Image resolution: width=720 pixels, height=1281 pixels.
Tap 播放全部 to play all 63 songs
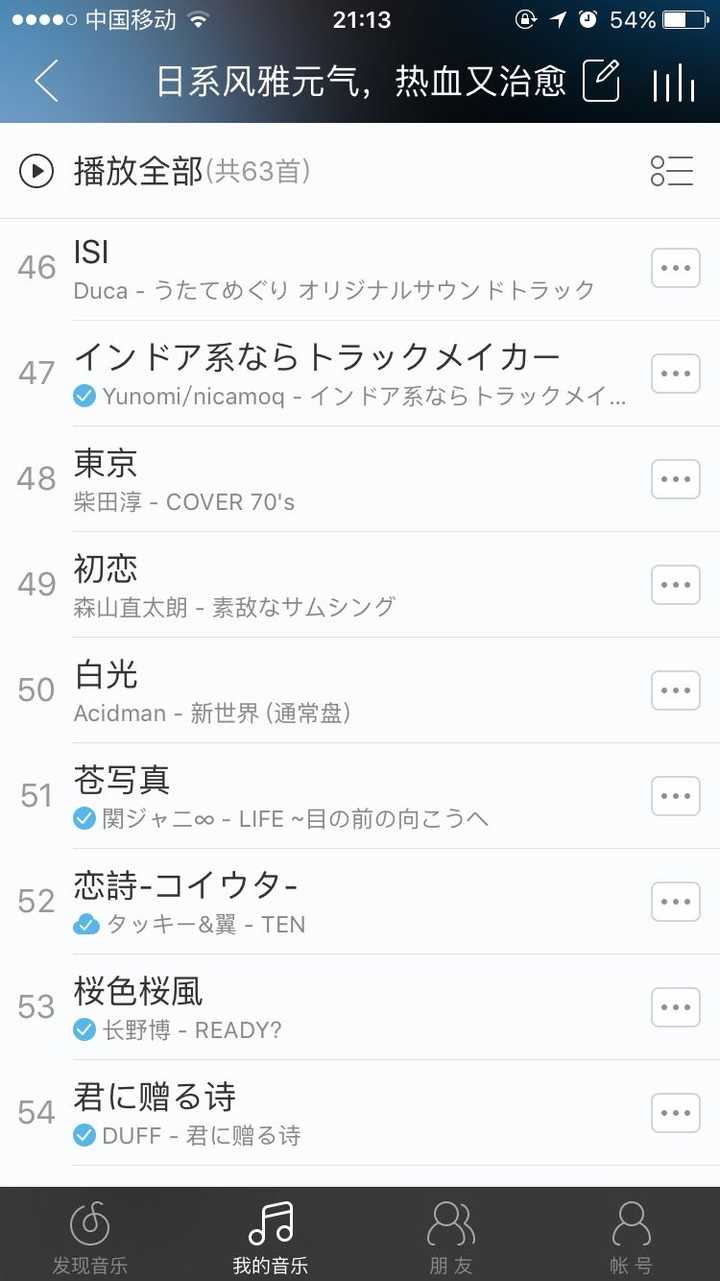[x=140, y=171]
